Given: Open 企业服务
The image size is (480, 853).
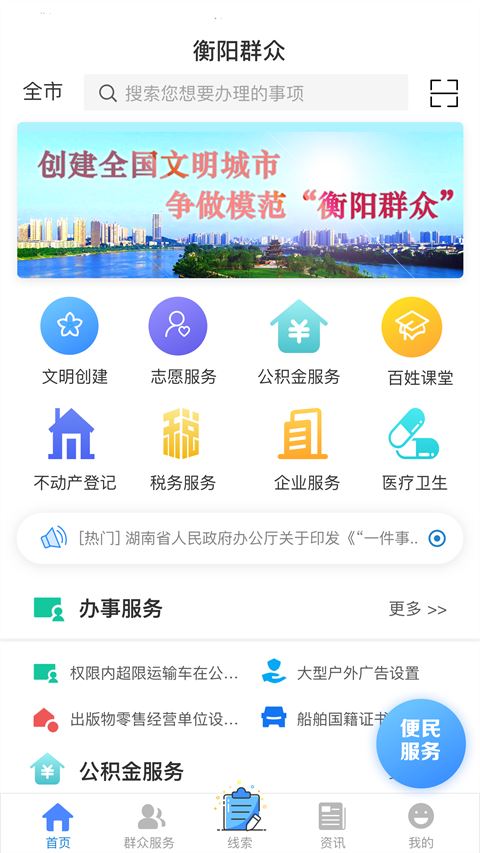Looking at the screenshot, I should tap(306, 450).
